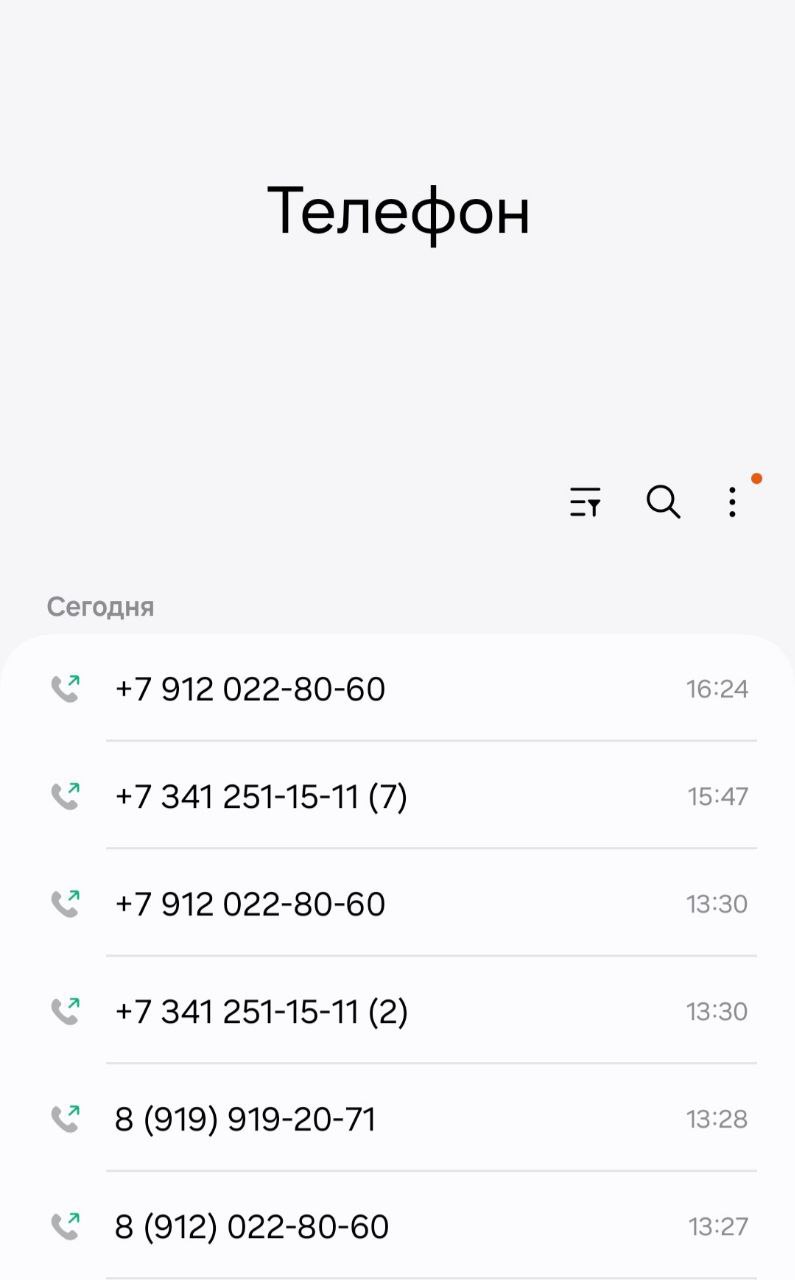This screenshot has width=795, height=1280.
Task: Open the call log filter icon
Action: pos(585,502)
